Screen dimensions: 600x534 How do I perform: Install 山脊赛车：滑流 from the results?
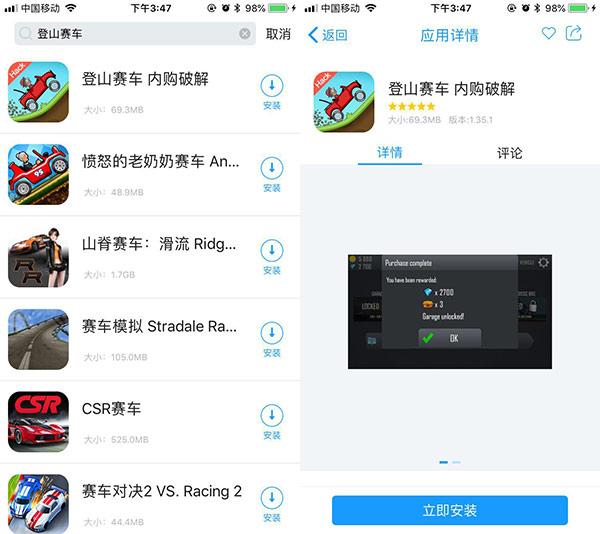pos(271,256)
